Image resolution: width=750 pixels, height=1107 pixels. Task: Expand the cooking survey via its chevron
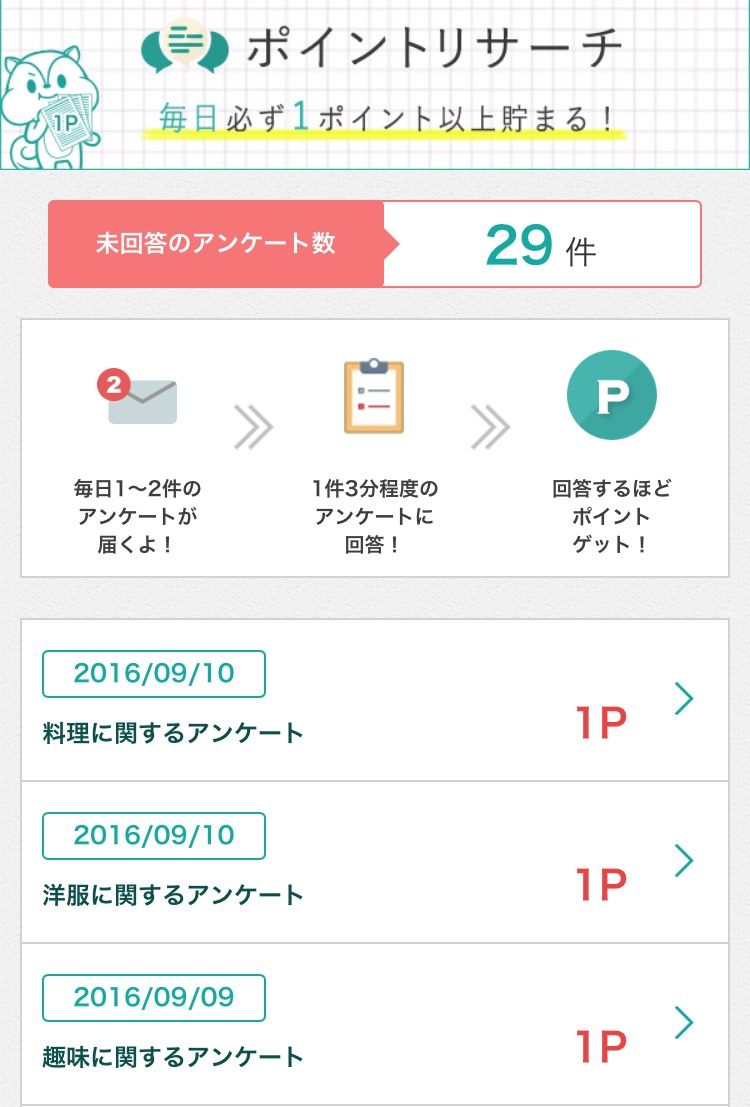684,700
